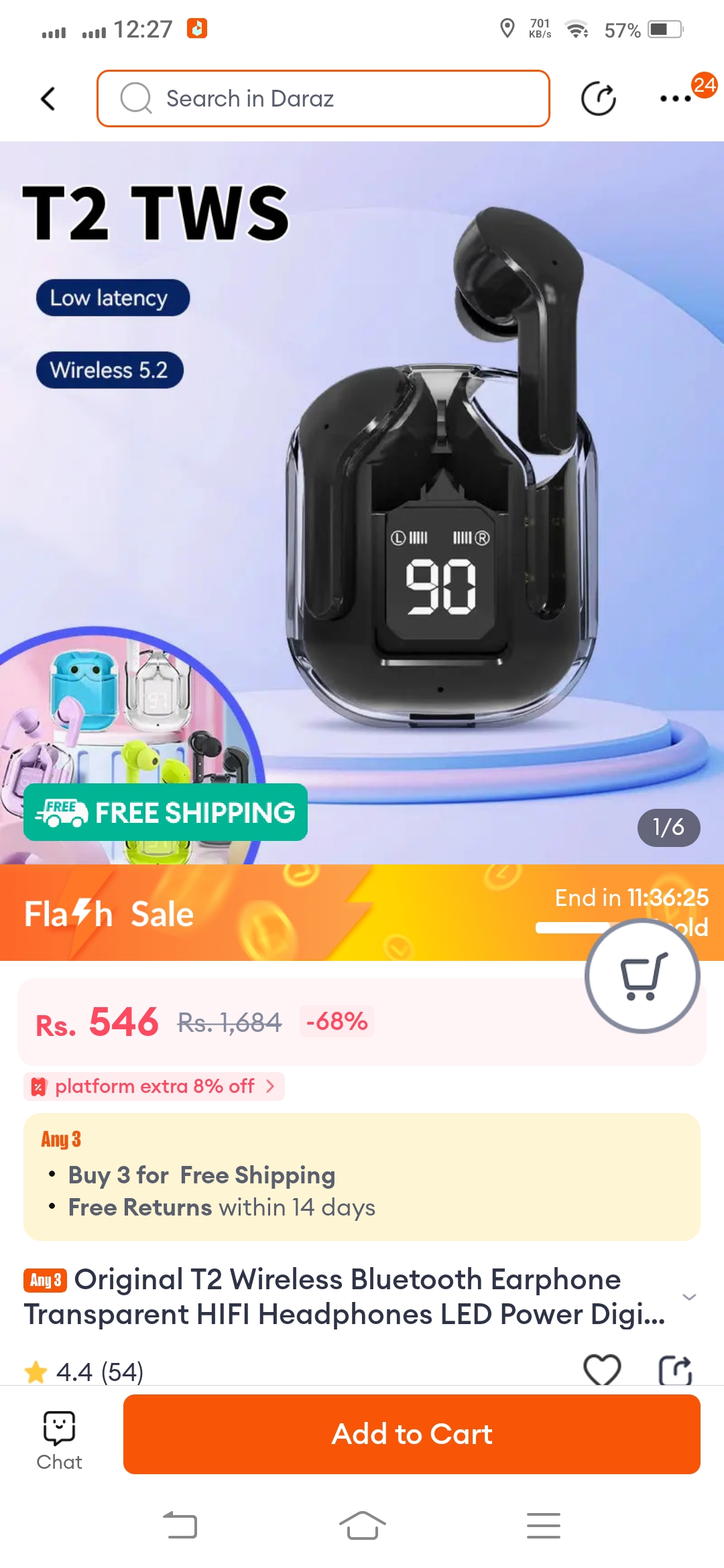
Task: Go back using the top-left arrow
Action: coord(48,99)
